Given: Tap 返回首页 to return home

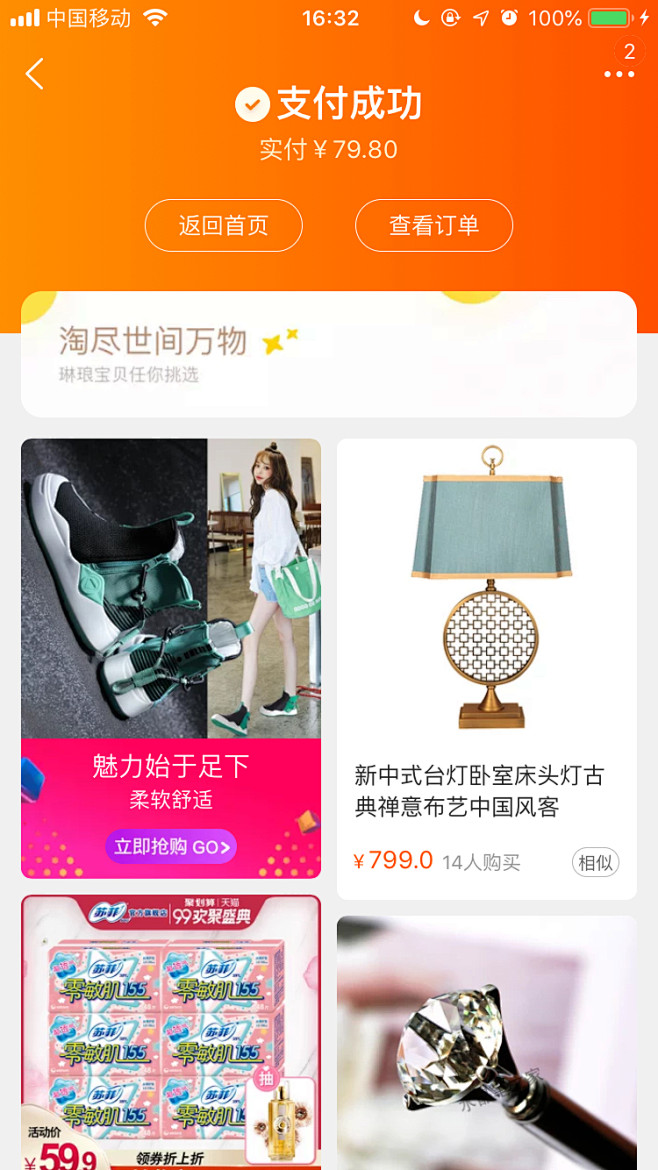Looking at the screenshot, I should click(224, 225).
